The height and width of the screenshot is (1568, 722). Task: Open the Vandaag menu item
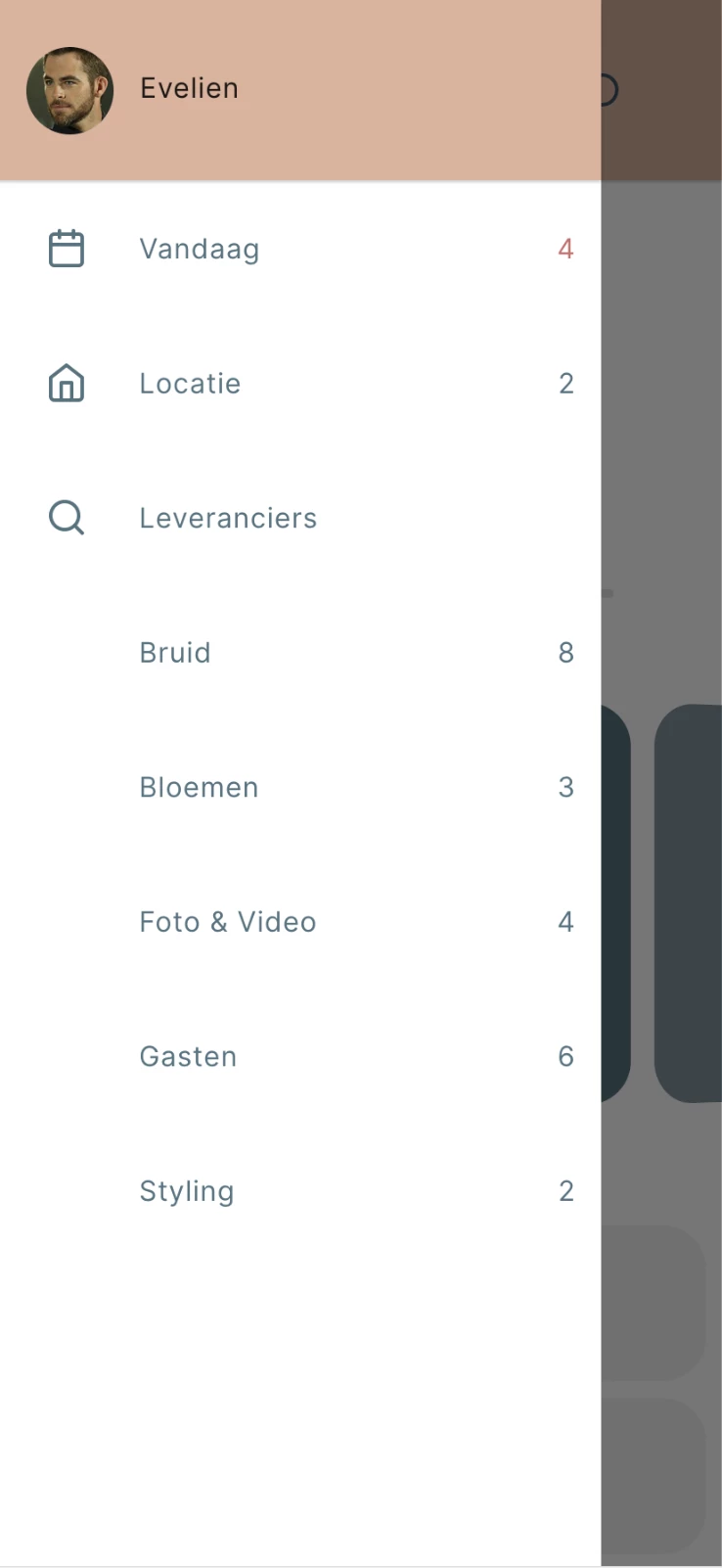(x=200, y=249)
